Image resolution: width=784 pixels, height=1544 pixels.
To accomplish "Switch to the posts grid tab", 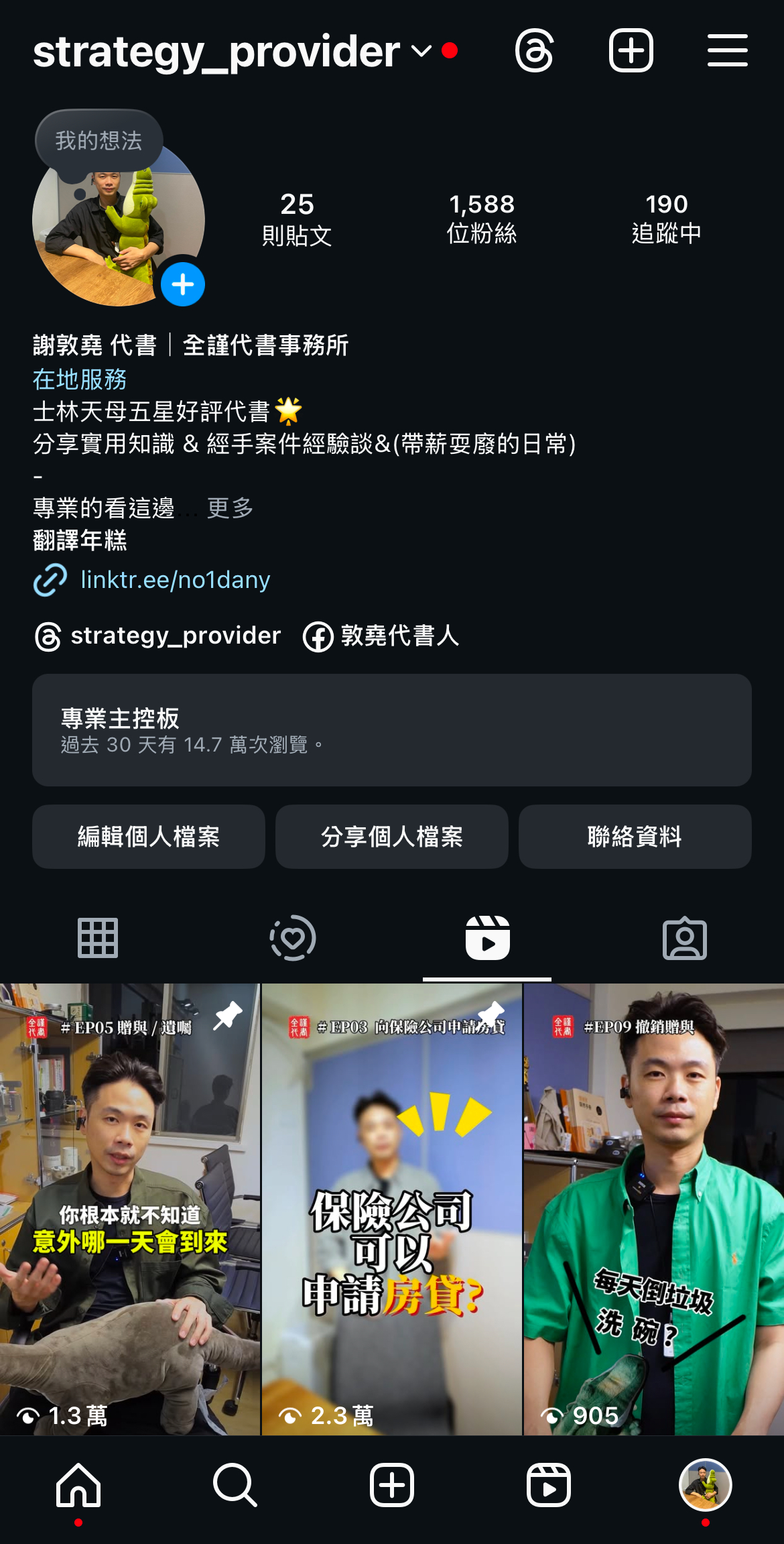I will [98, 938].
